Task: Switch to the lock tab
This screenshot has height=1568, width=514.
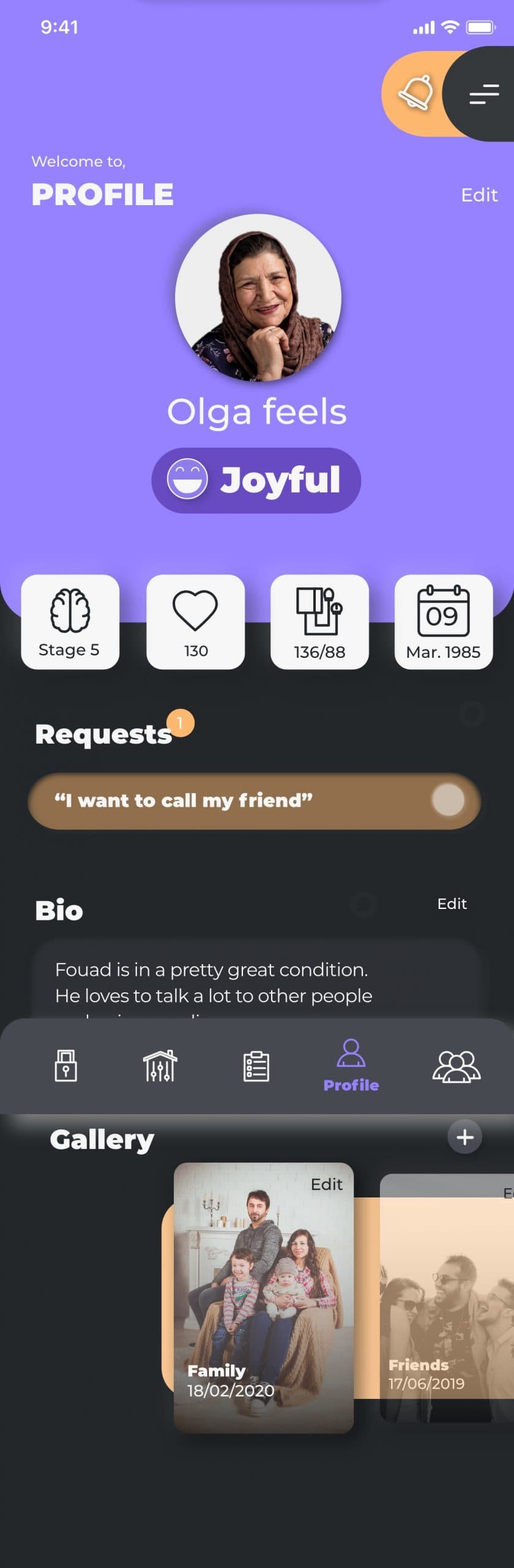Action: tap(65, 1065)
